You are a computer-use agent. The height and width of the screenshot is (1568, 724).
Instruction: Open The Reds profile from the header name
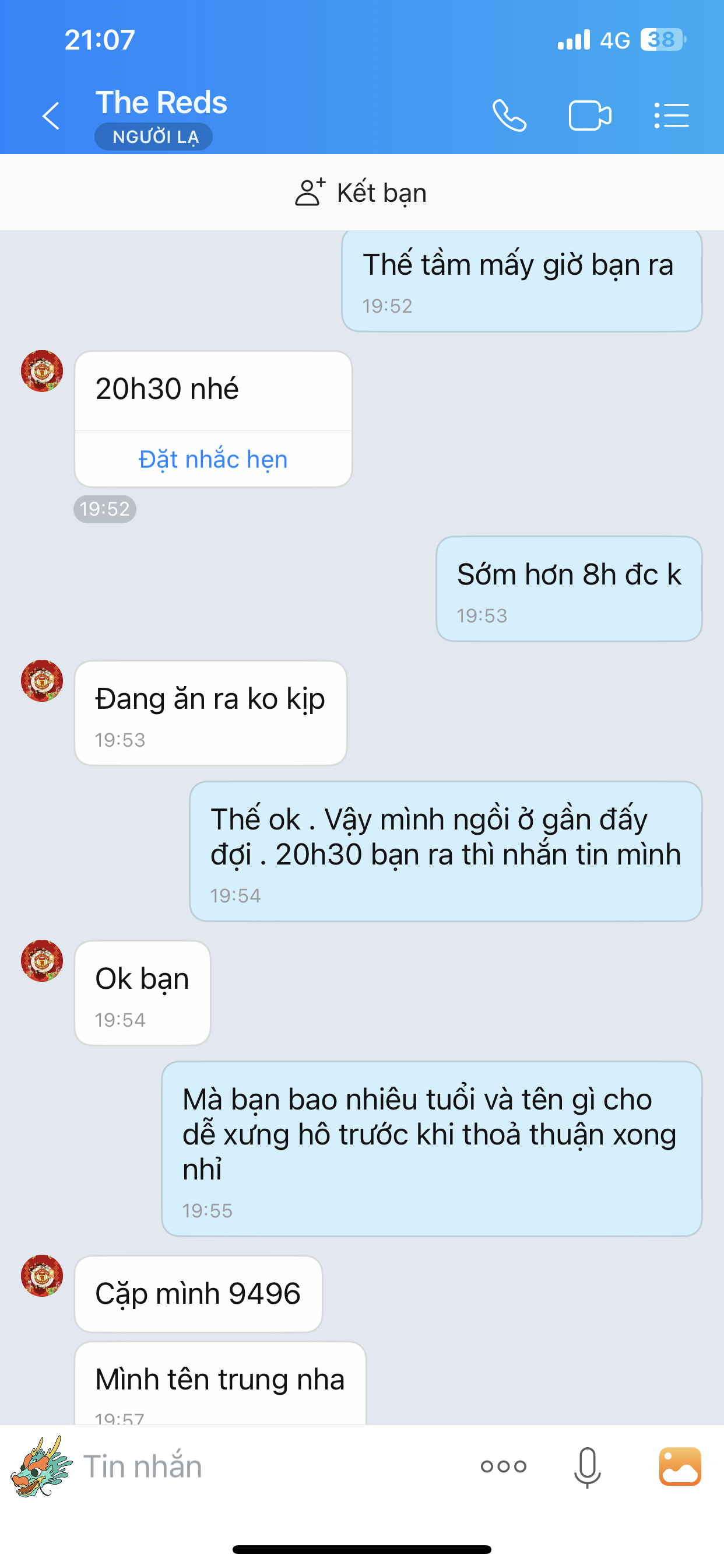click(161, 102)
